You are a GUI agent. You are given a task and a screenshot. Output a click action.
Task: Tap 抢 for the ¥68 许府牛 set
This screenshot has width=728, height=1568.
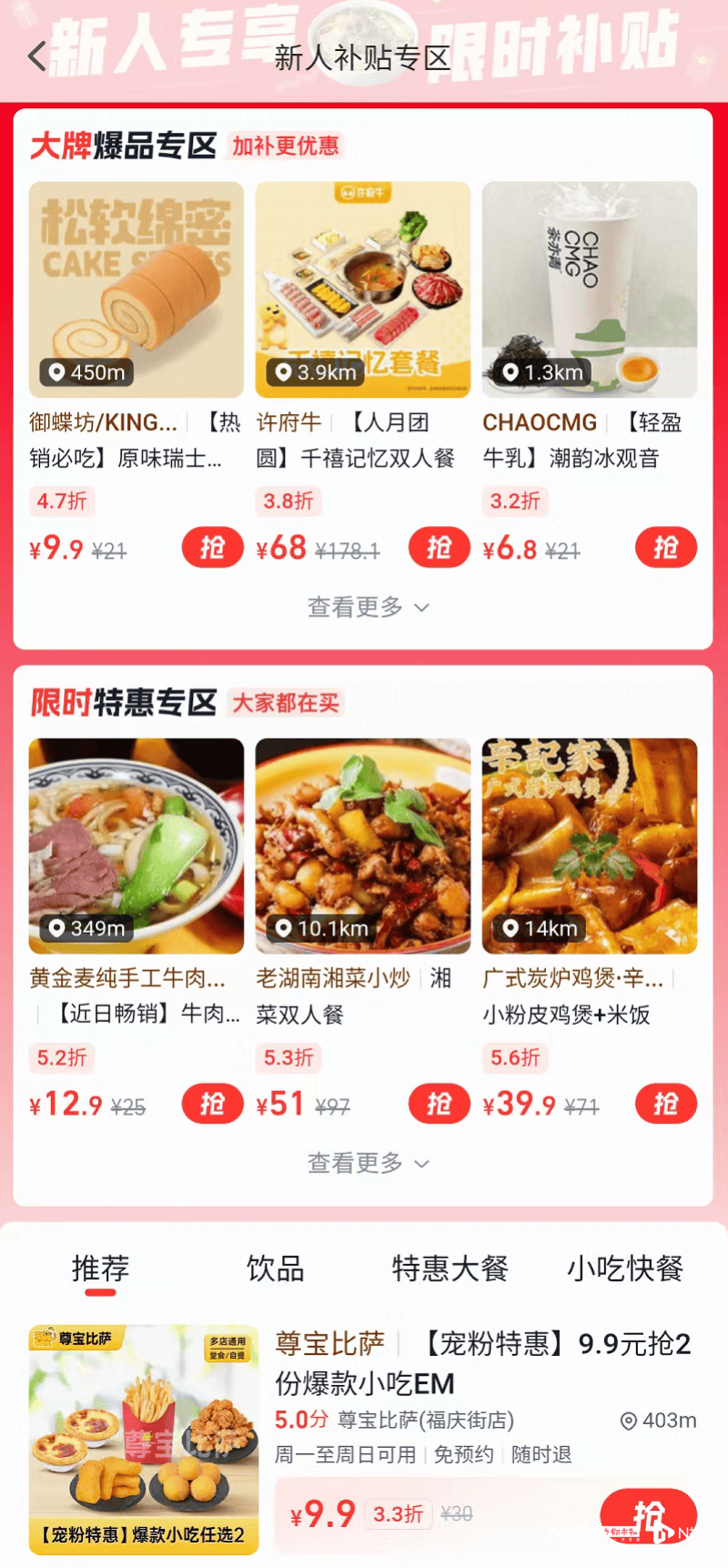click(x=440, y=548)
